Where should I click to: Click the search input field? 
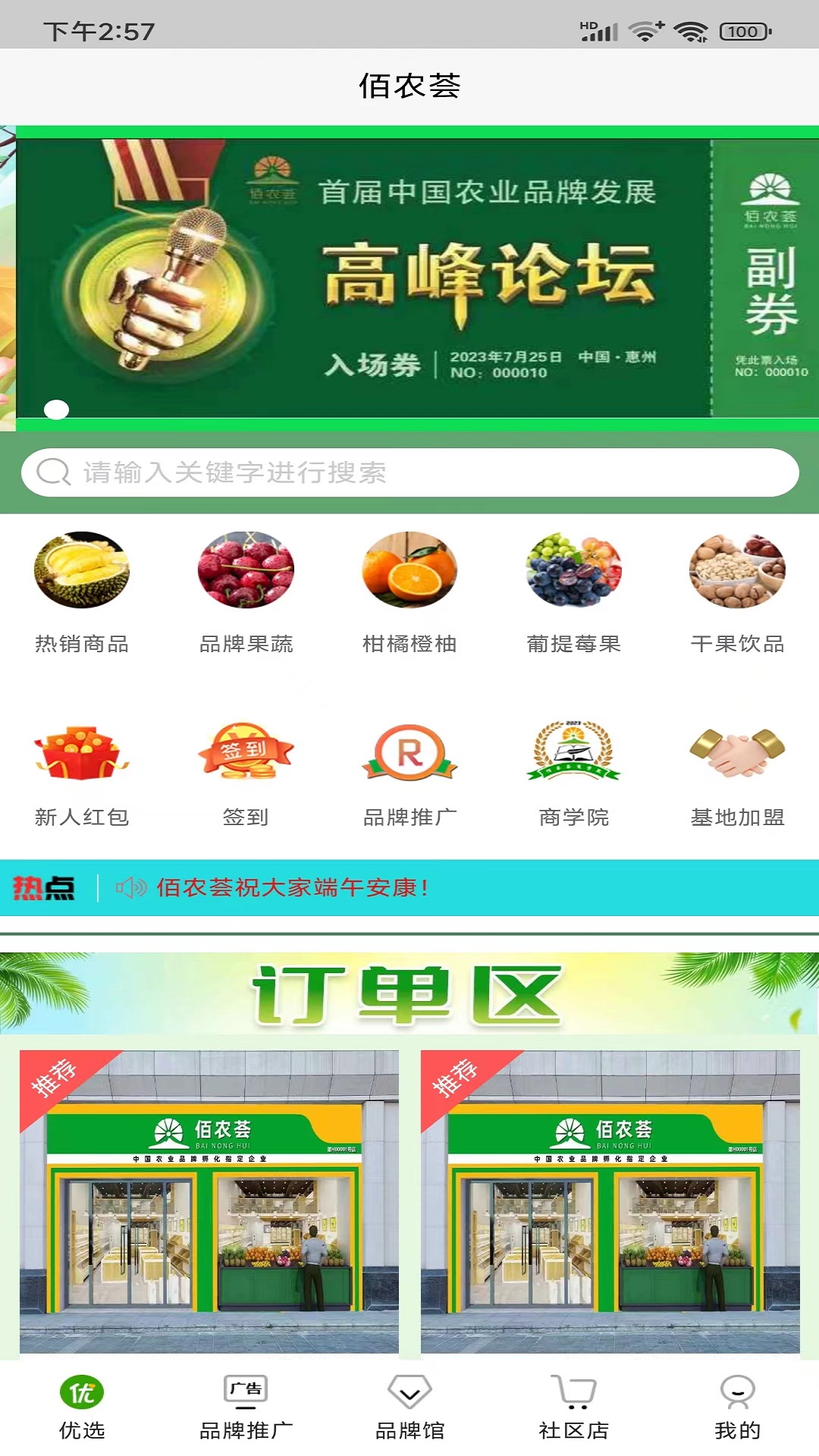(409, 472)
